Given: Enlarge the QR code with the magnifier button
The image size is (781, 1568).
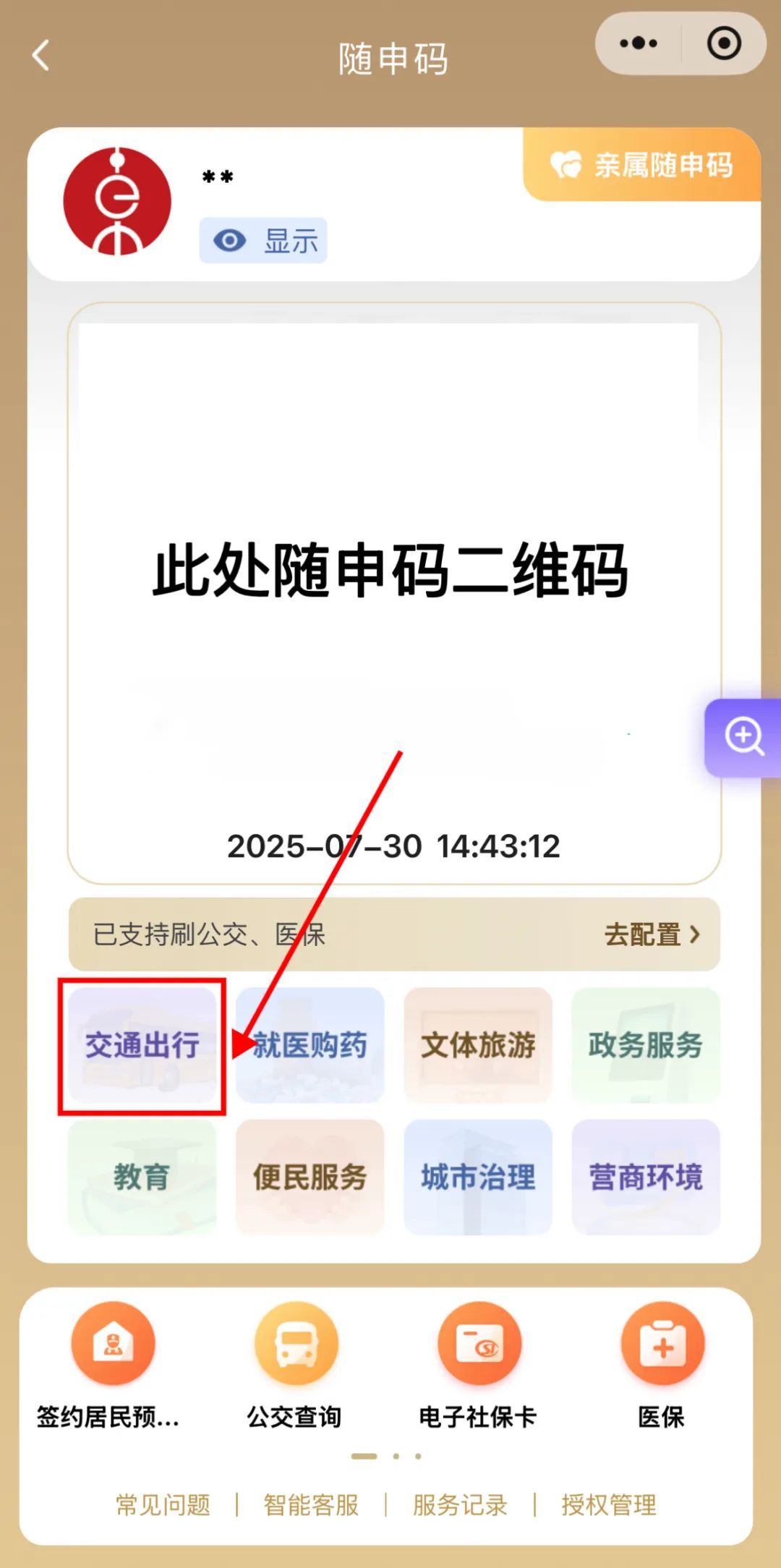Looking at the screenshot, I should (x=743, y=737).
